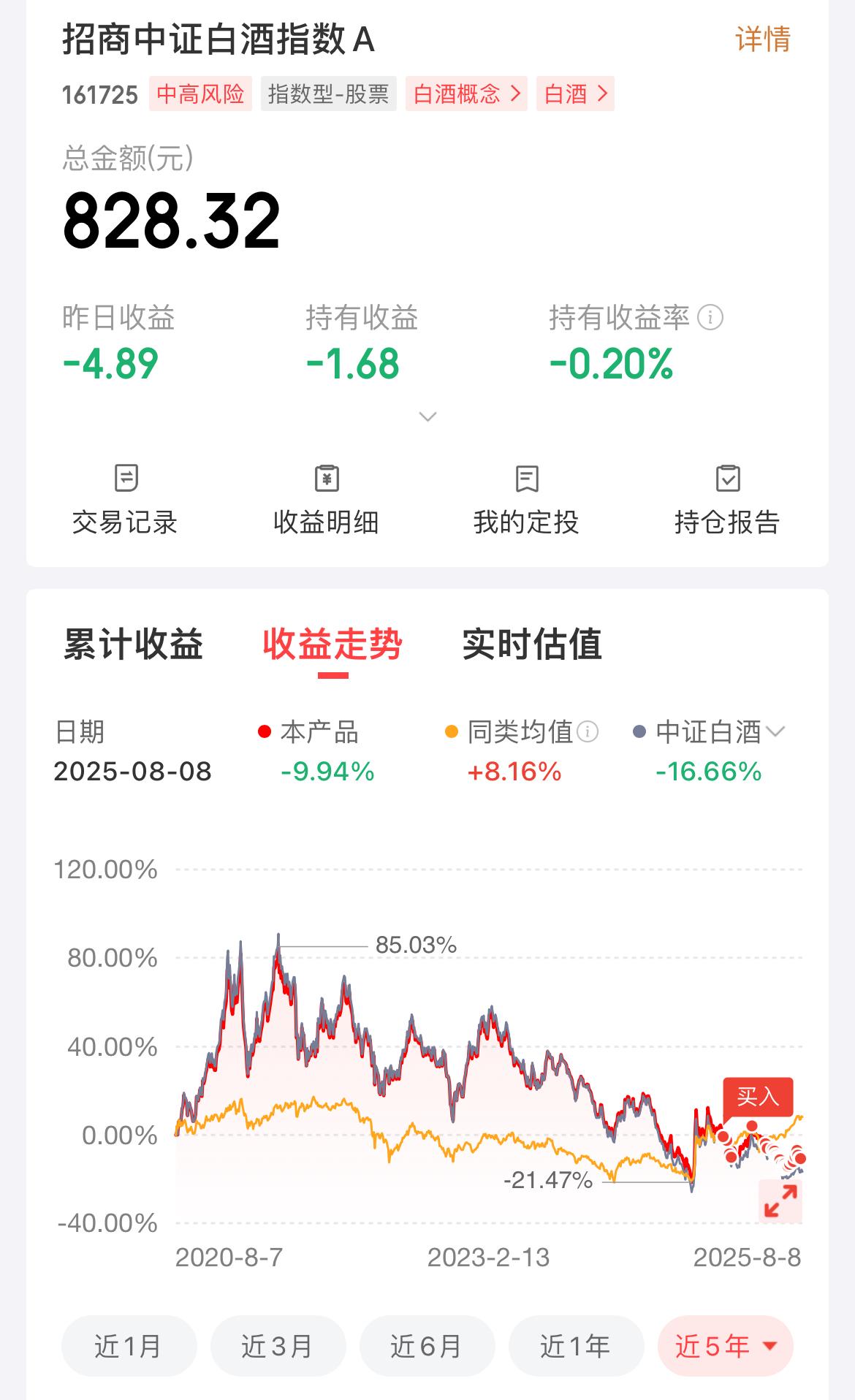Select the 近1年 time range

coord(576,1346)
